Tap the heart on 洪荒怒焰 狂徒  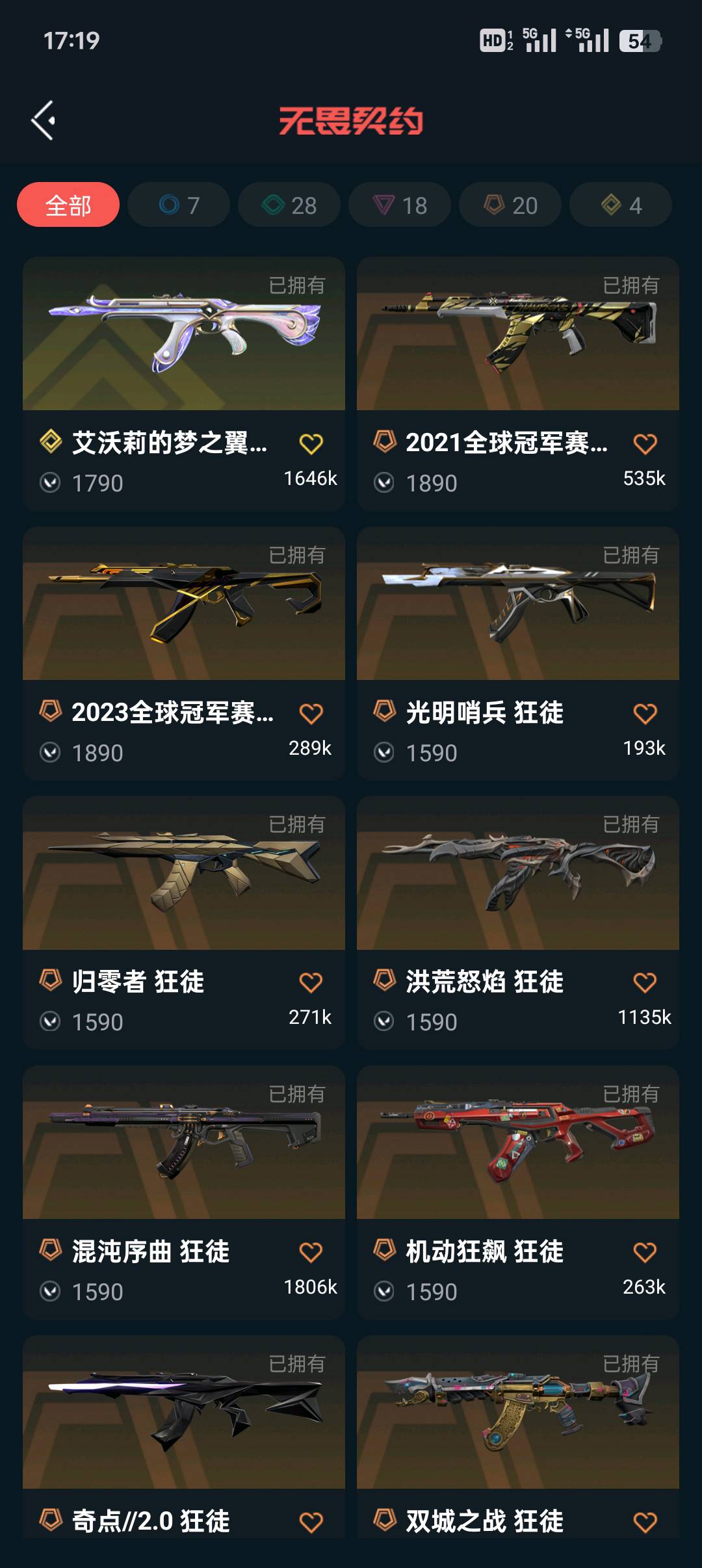645,982
